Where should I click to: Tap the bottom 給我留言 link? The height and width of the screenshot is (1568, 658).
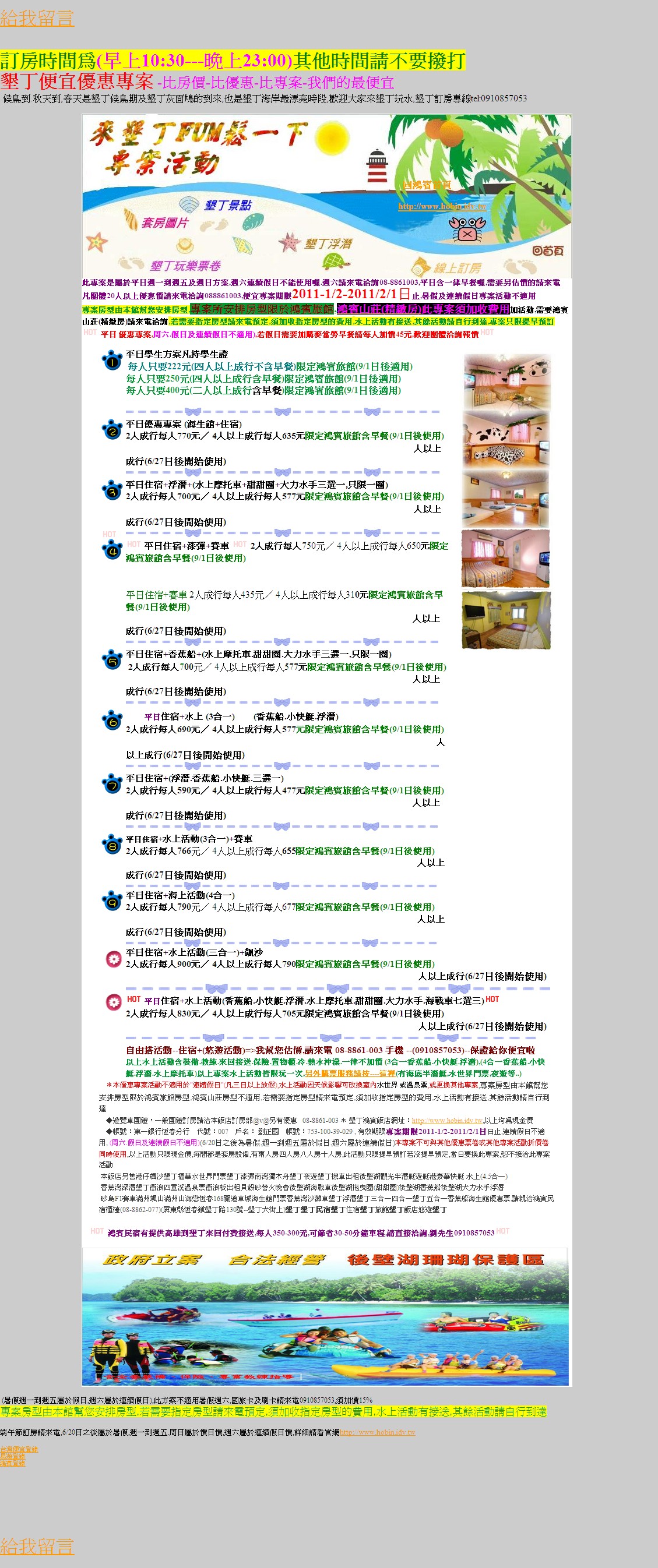click(x=37, y=1546)
